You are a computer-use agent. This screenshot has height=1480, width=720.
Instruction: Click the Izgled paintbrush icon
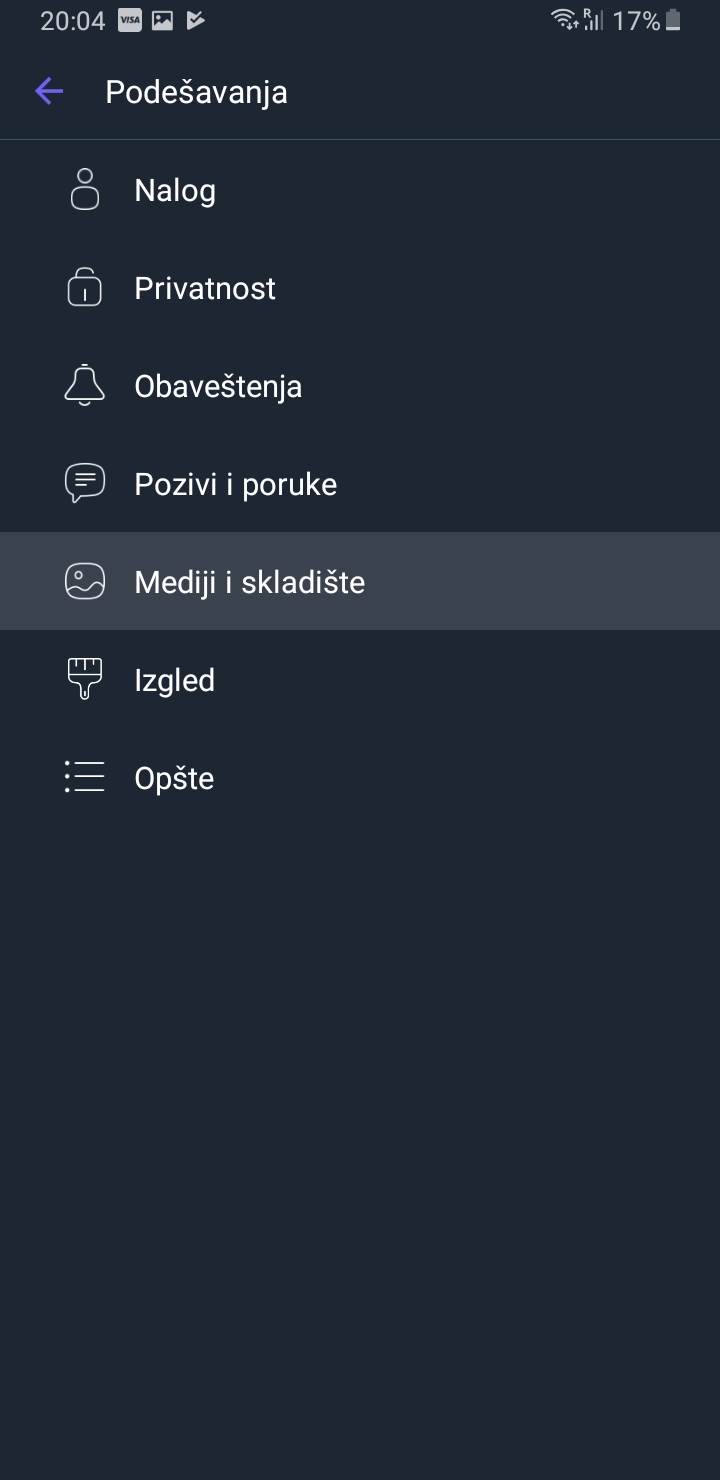pos(85,678)
